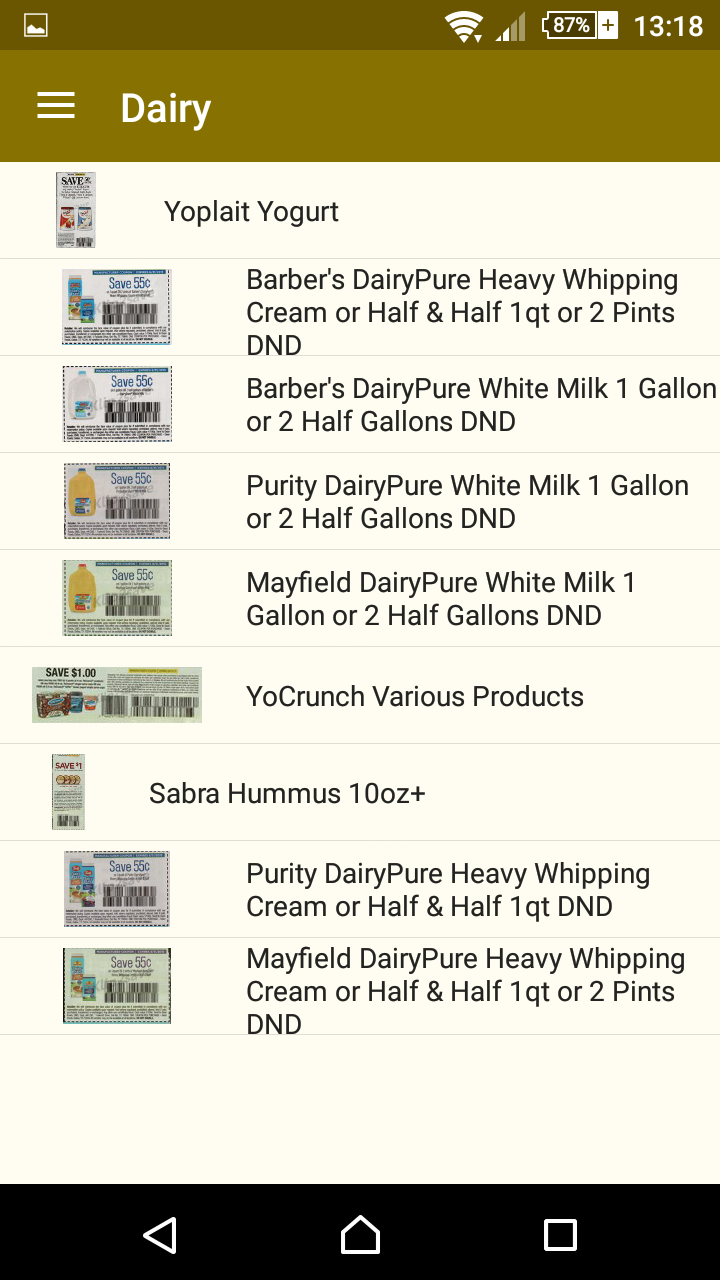
Task: Open the Yoplait Yogurt coupon
Action: click(251, 211)
